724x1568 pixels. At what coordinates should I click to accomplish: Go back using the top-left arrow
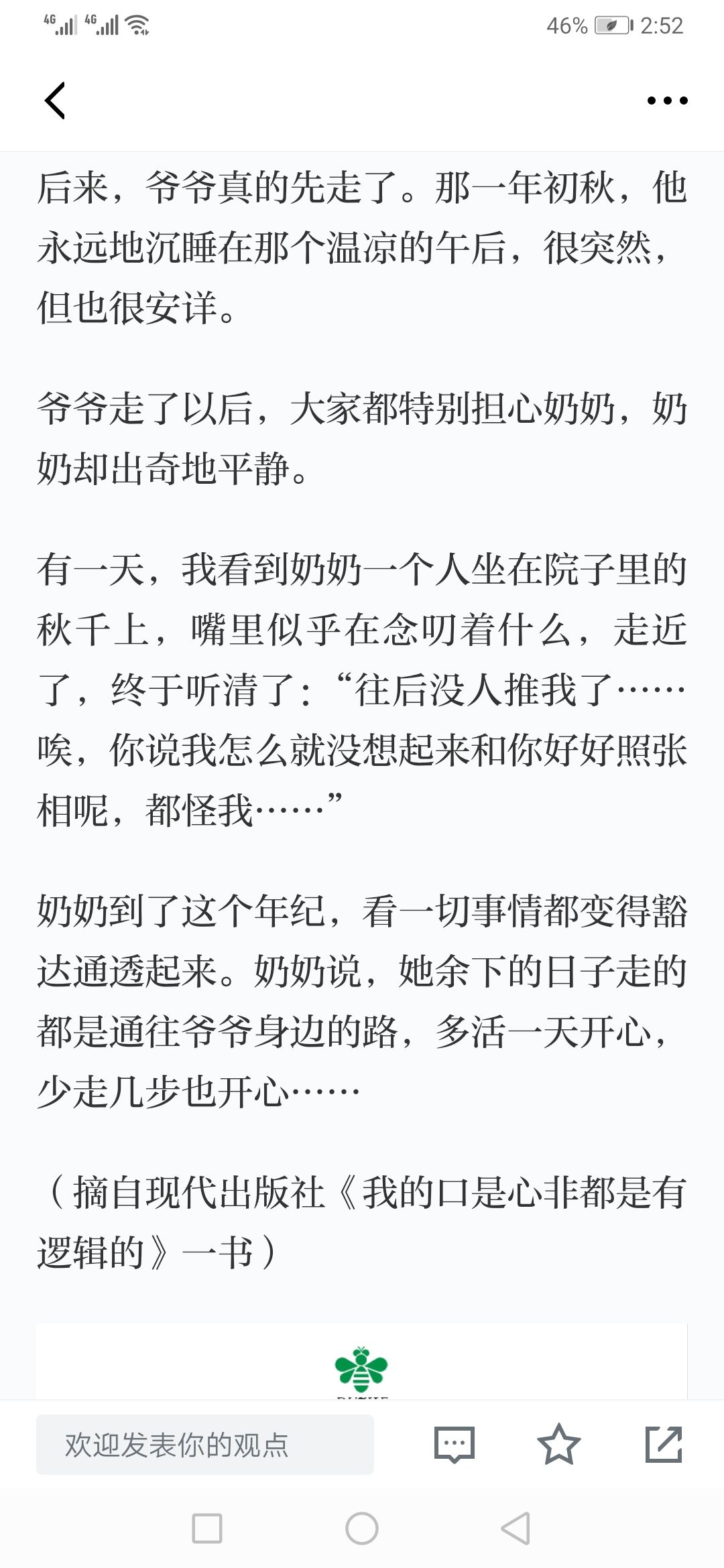coord(55,101)
